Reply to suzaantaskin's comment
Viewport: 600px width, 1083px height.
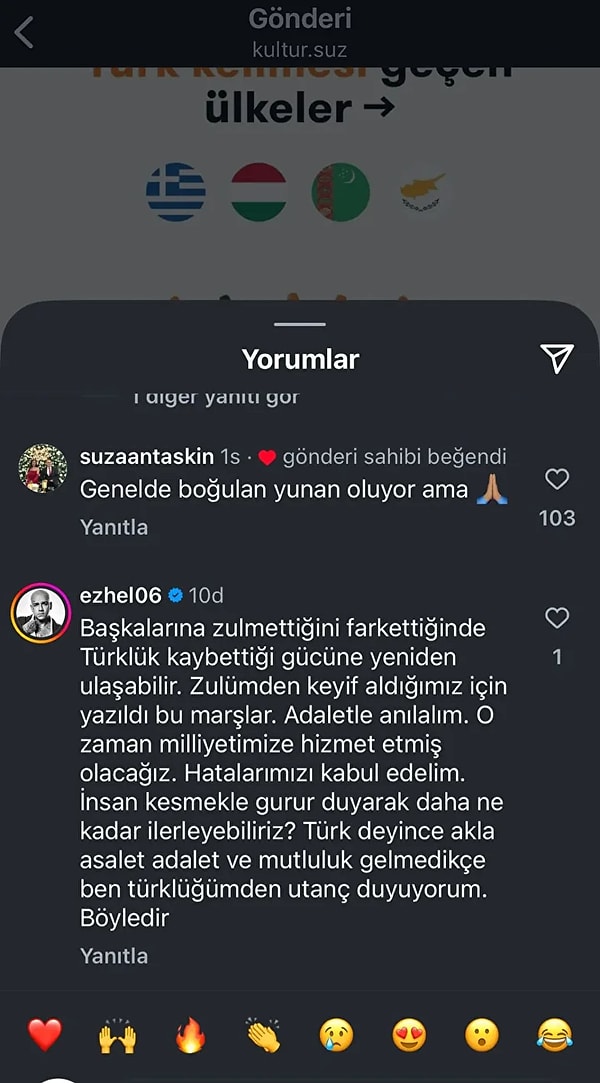click(x=113, y=527)
